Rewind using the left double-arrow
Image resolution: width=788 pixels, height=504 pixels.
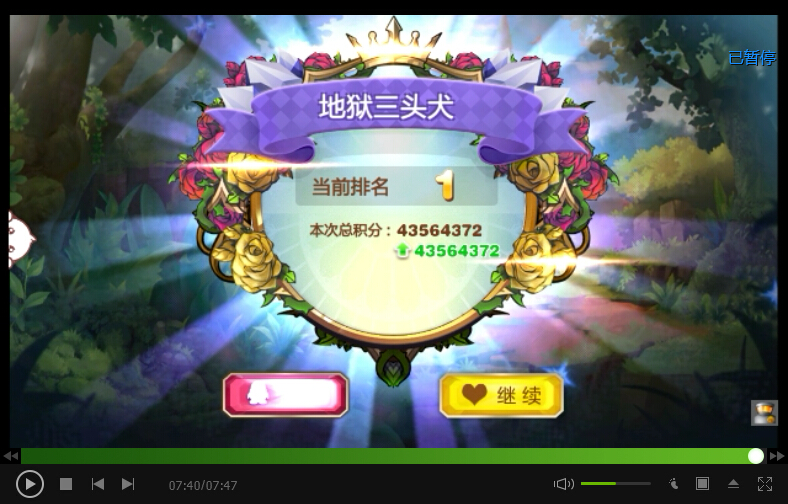click(x=10, y=456)
